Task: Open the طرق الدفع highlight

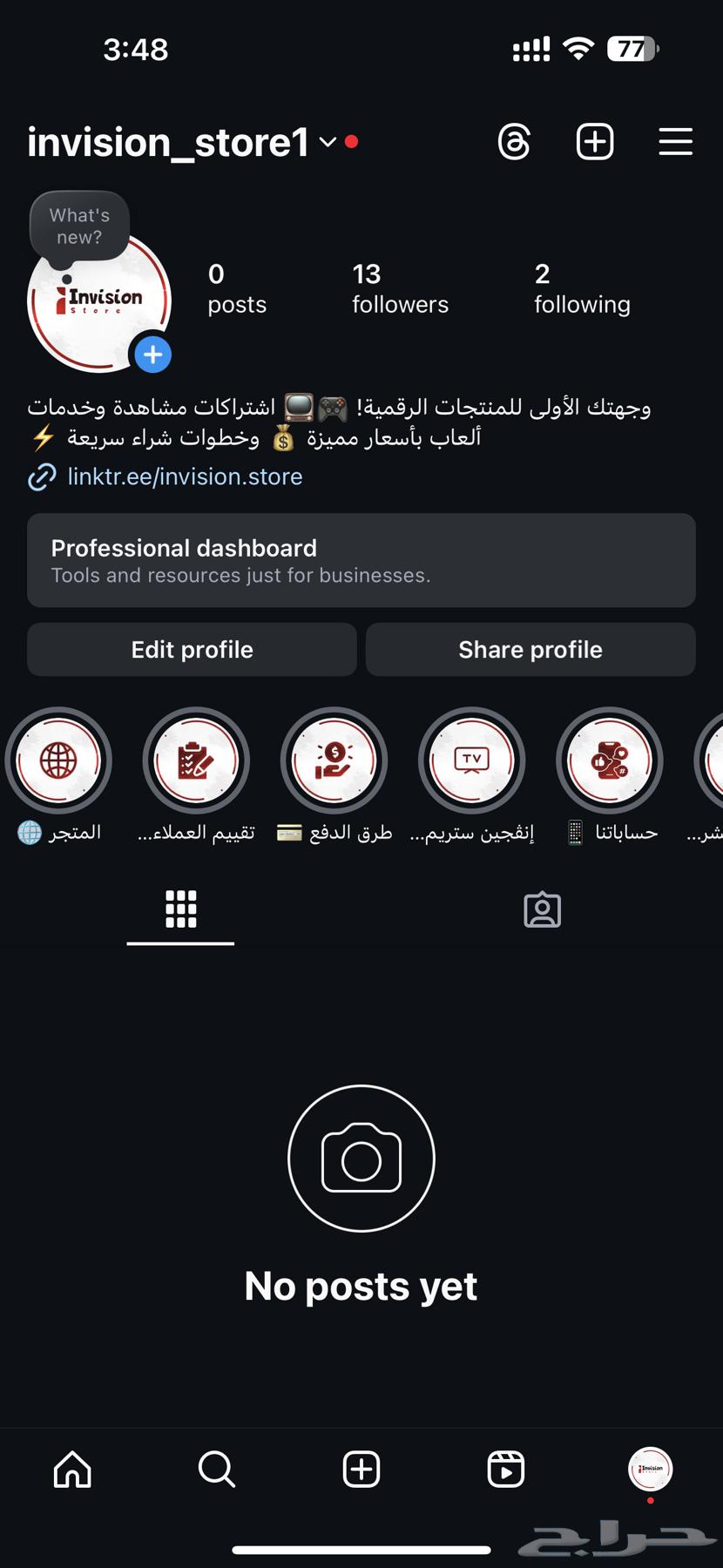Action: coord(334,760)
